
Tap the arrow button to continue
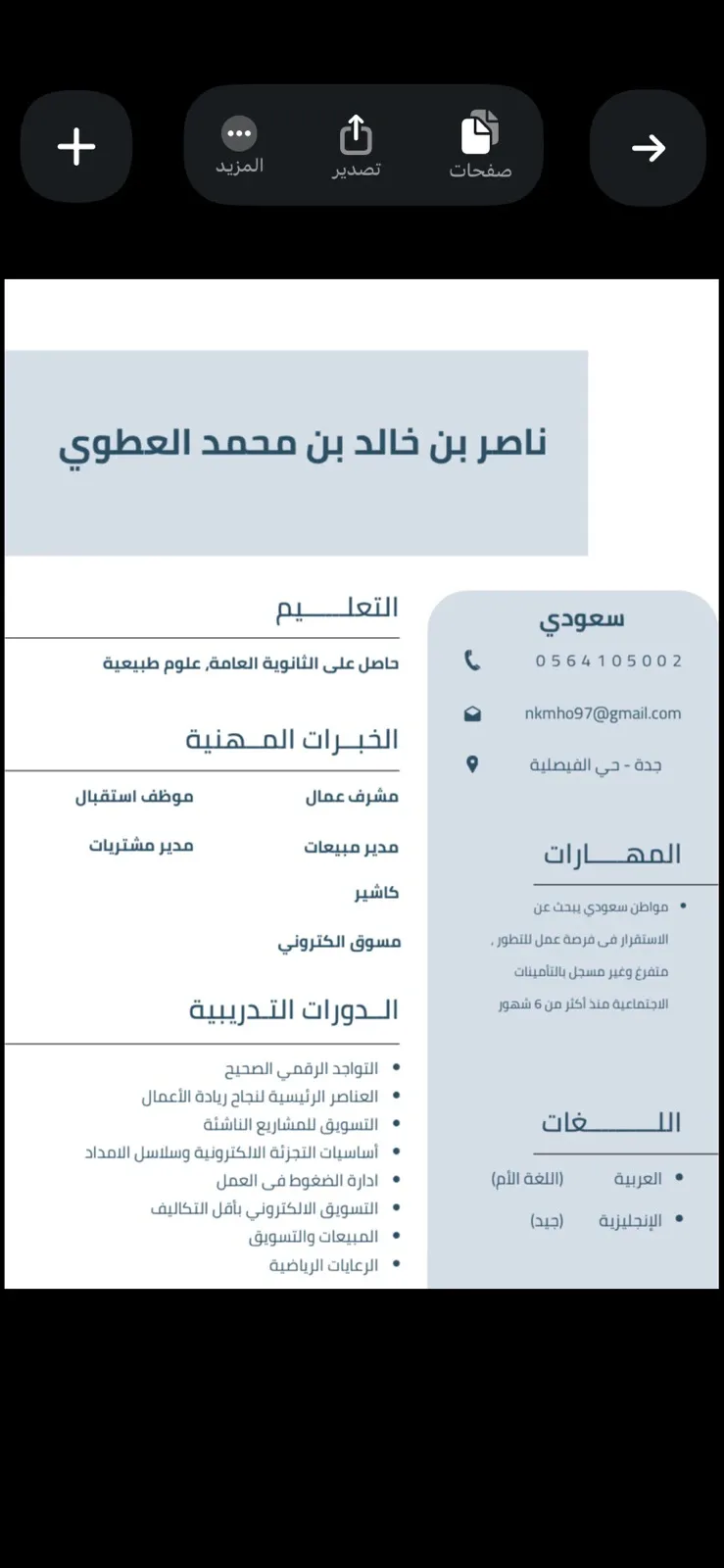click(x=648, y=148)
